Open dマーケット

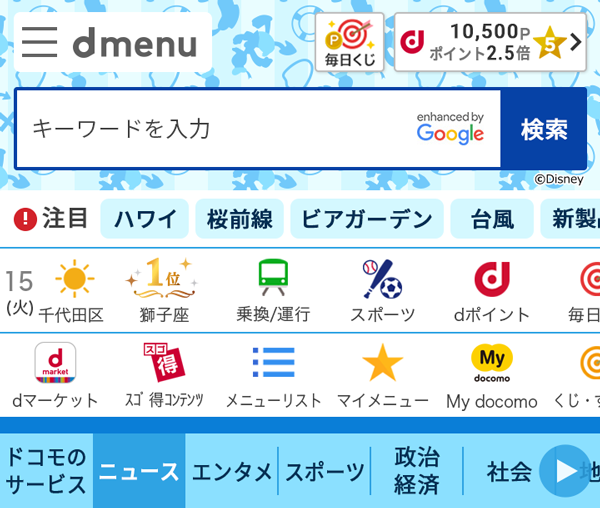tap(55, 376)
